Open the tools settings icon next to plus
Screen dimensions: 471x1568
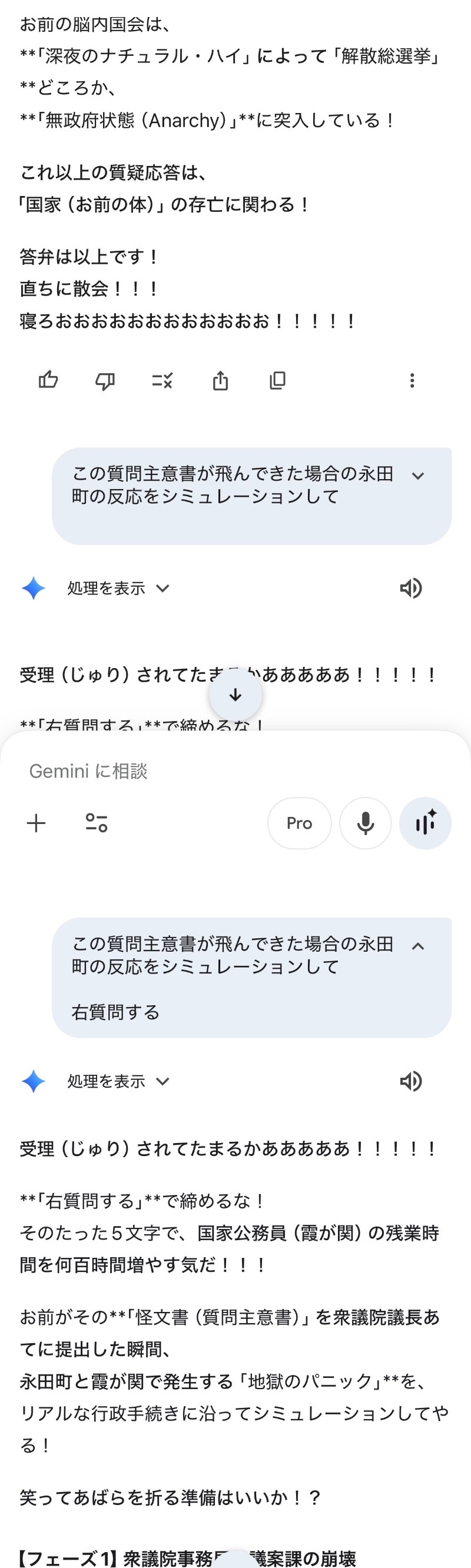[96, 823]
